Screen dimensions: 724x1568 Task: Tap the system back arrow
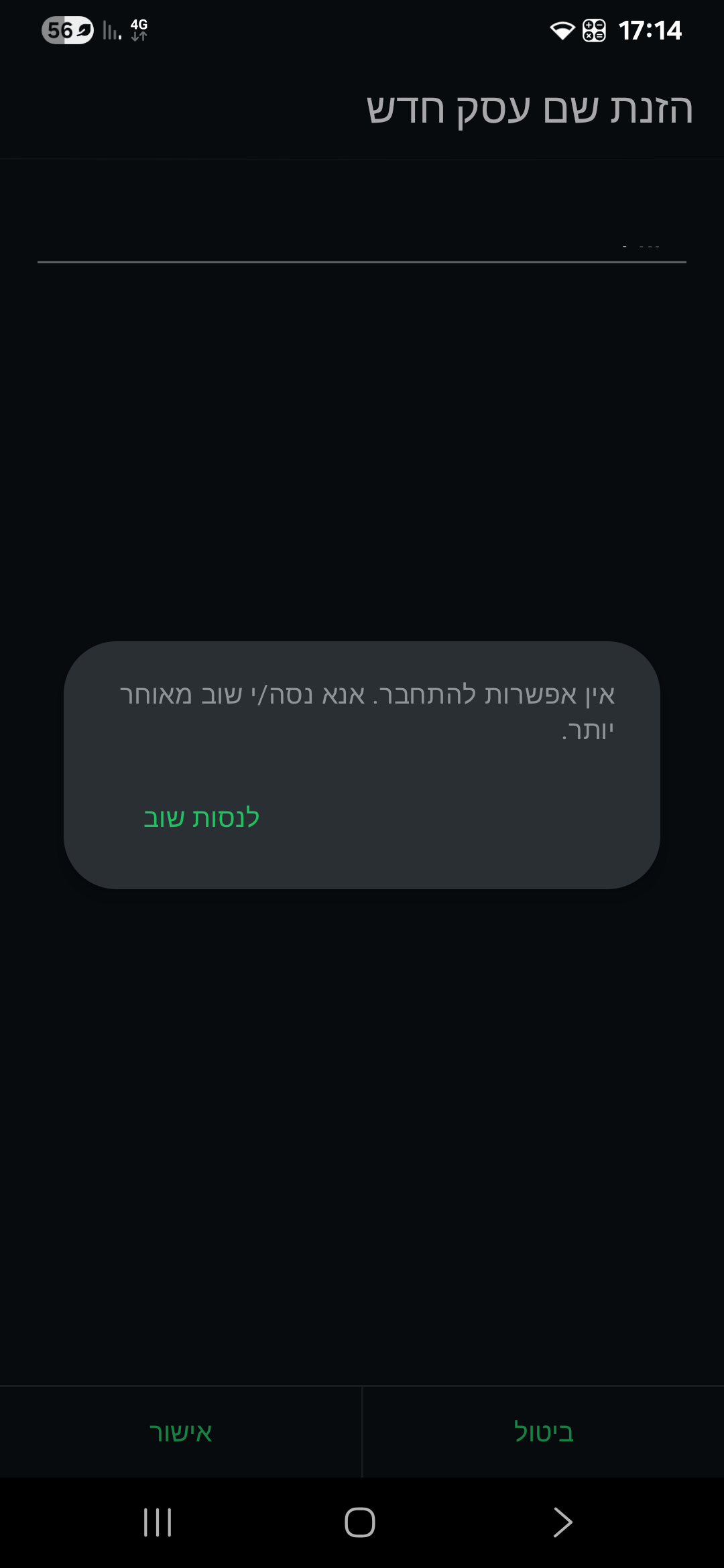click(562, 1522)
